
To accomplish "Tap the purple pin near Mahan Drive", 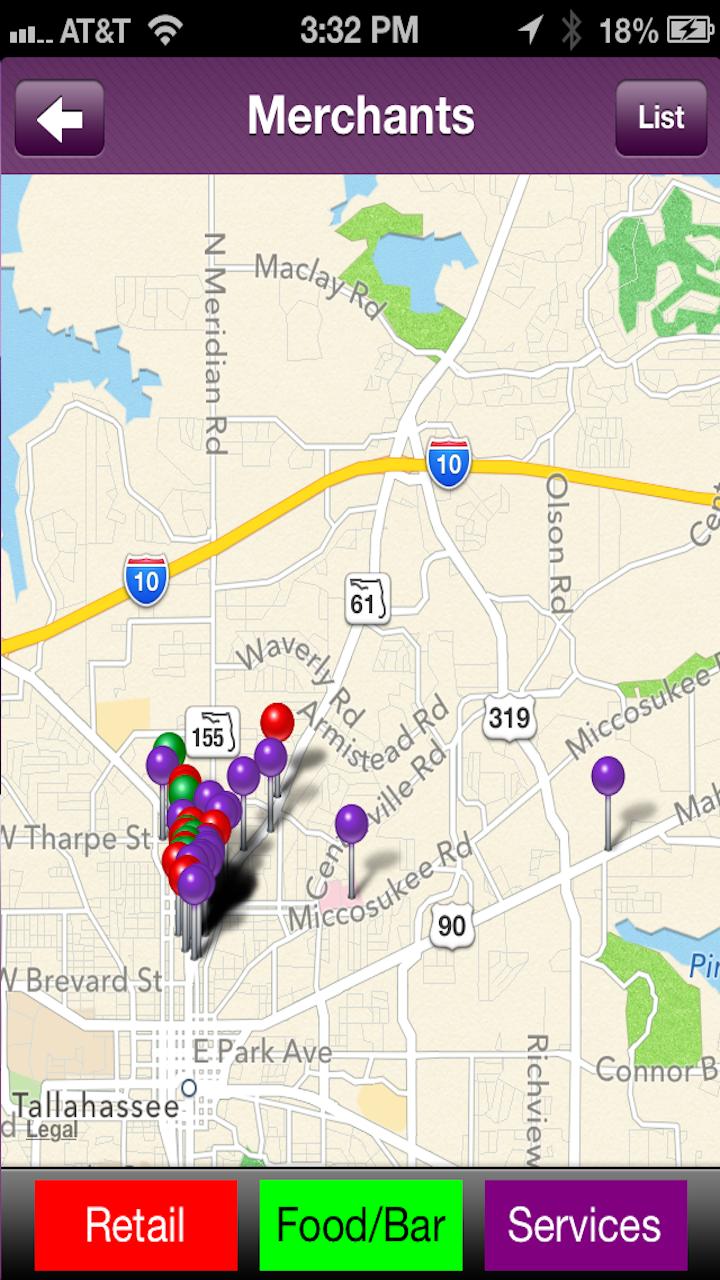I will pyautogui.click(x=608, y=777).
